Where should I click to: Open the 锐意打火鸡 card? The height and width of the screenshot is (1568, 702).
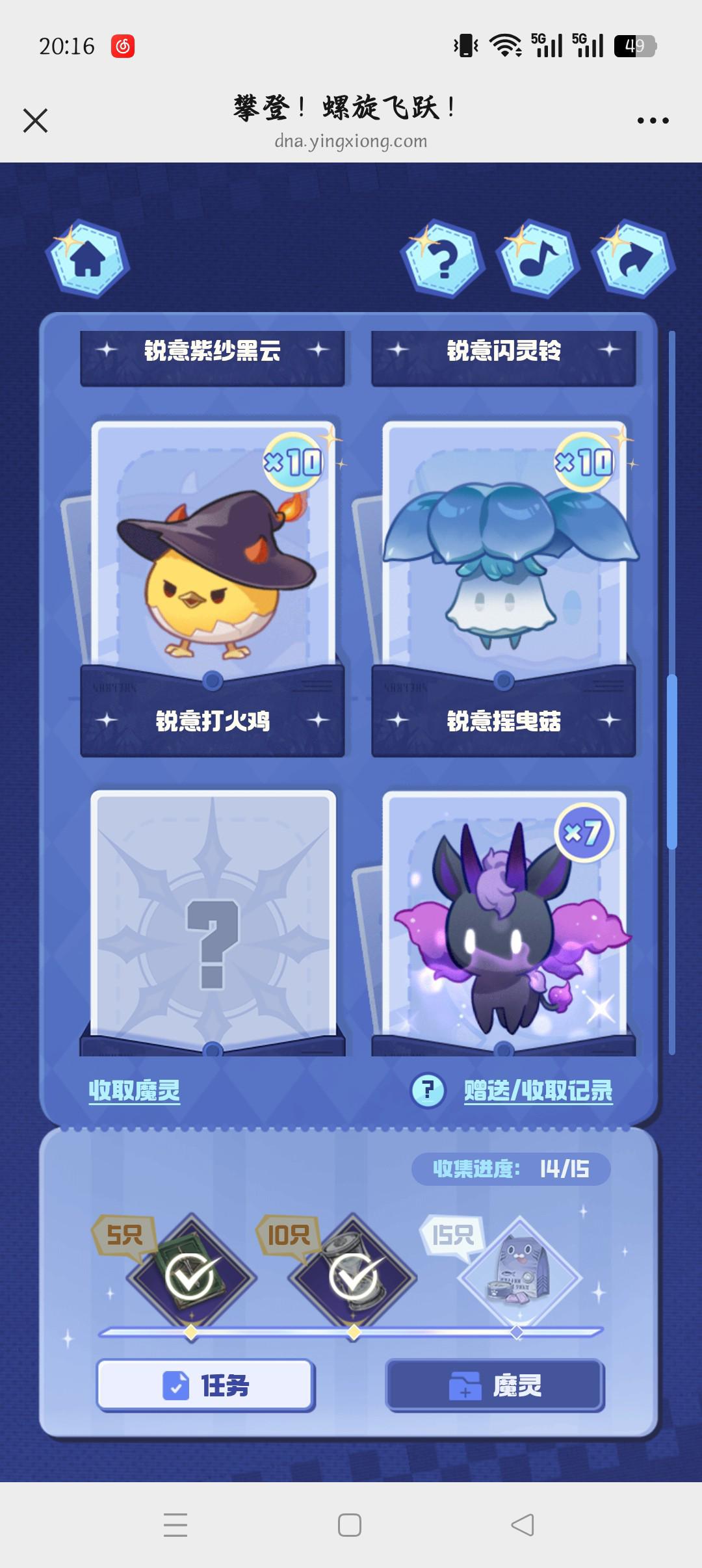pos(213,572)
